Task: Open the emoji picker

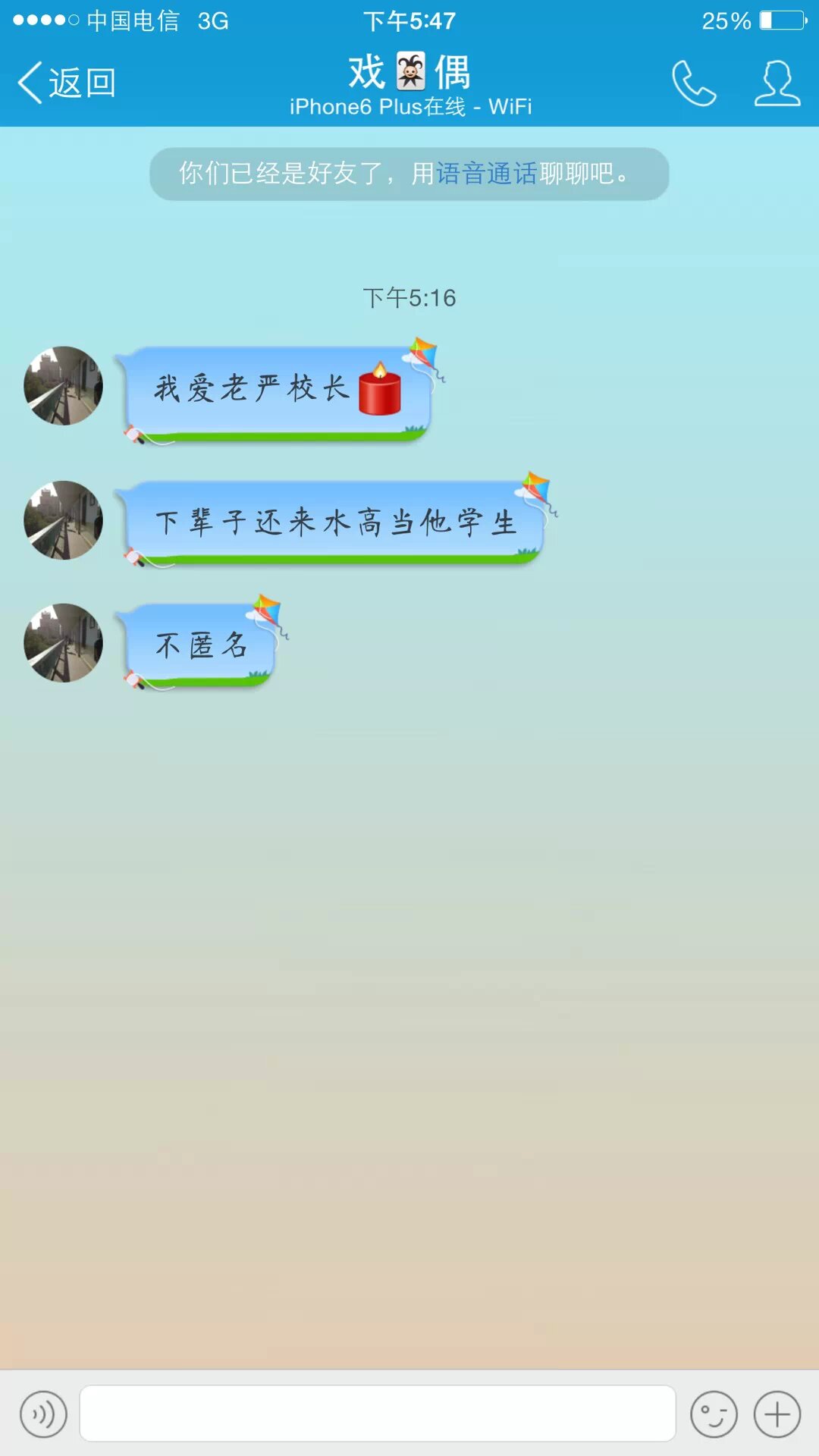Action: point(714,1414)
